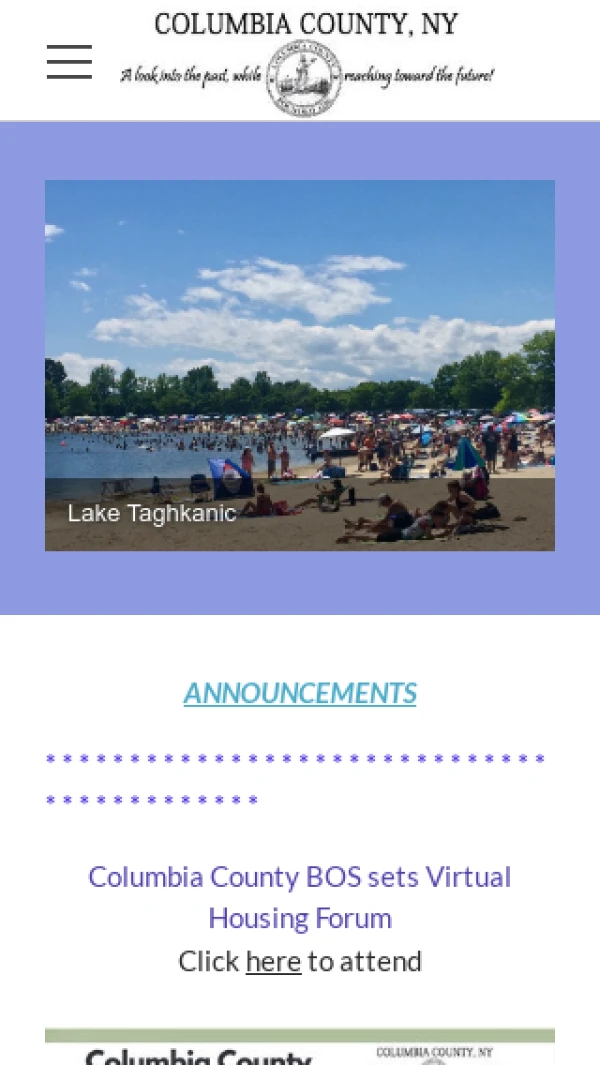Open the hamburger navigation menu
Image resolution: width=600 pixels, height=1065 pixels.
click(69, 62)
